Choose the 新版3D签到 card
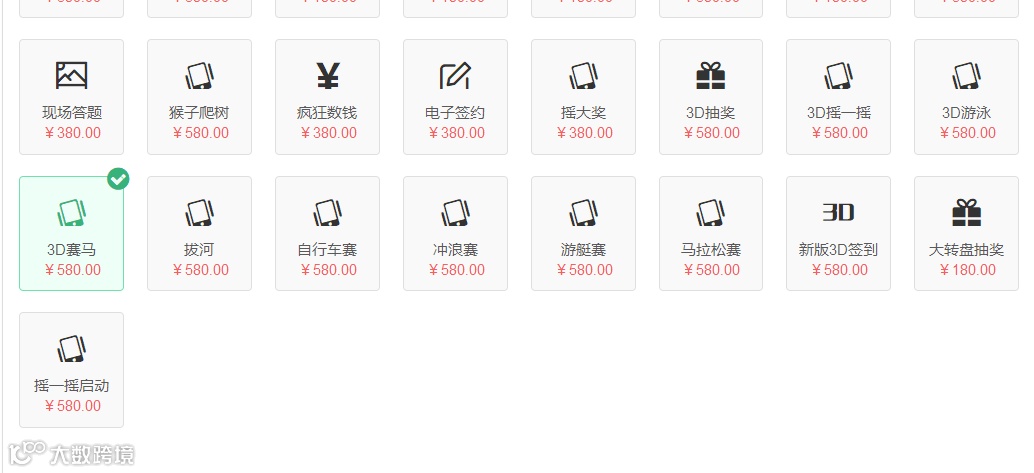Screen dimensions: 1034x473 838,234
